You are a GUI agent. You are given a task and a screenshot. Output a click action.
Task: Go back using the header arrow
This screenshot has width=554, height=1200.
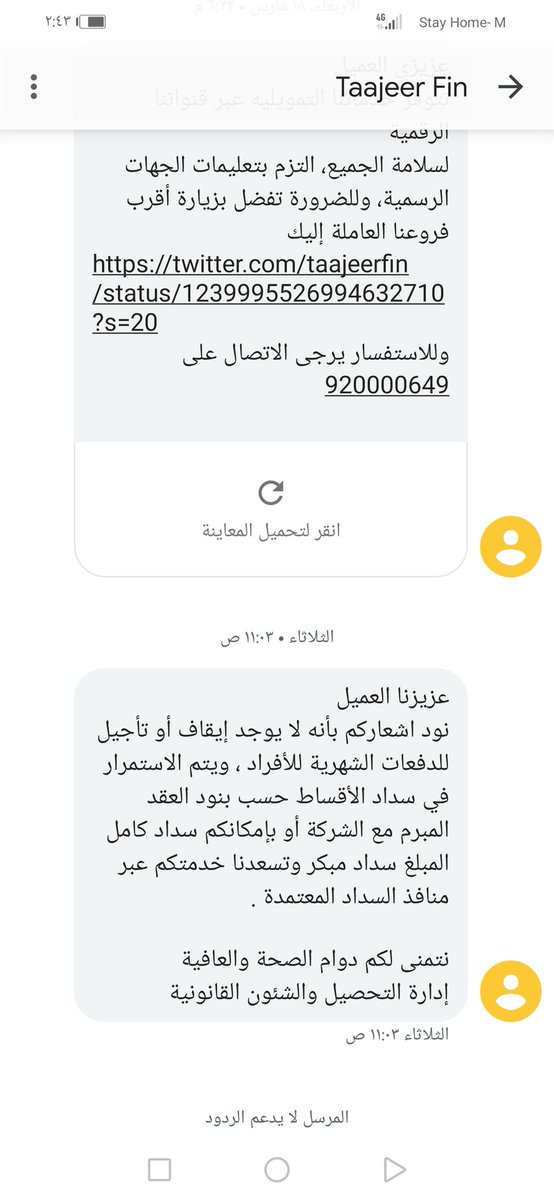[510, 87]
